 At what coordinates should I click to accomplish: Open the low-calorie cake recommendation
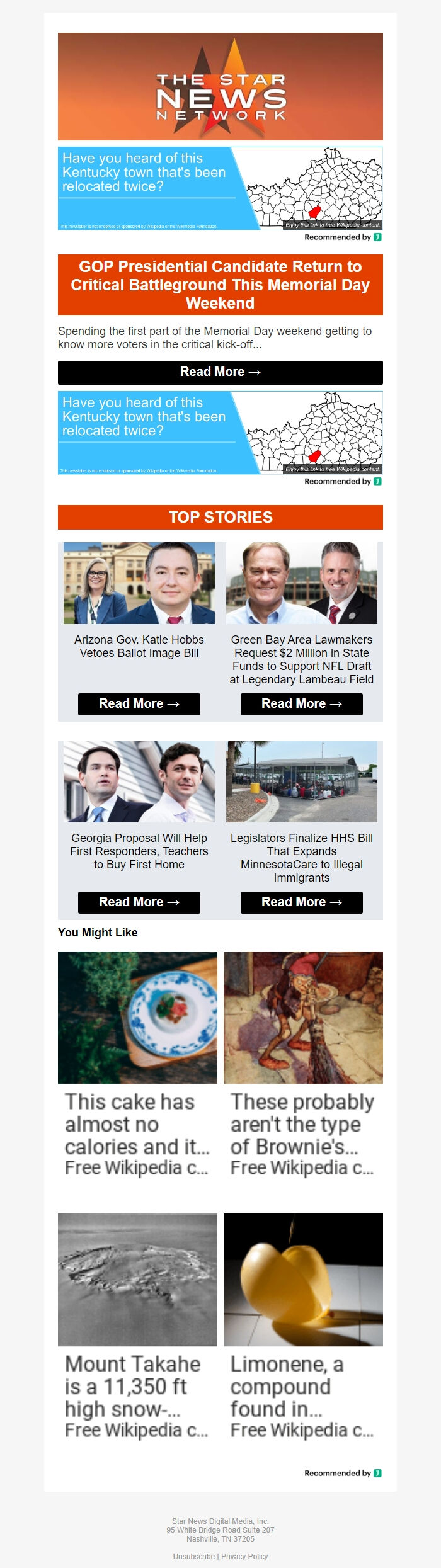click(x=137, y=1064)
